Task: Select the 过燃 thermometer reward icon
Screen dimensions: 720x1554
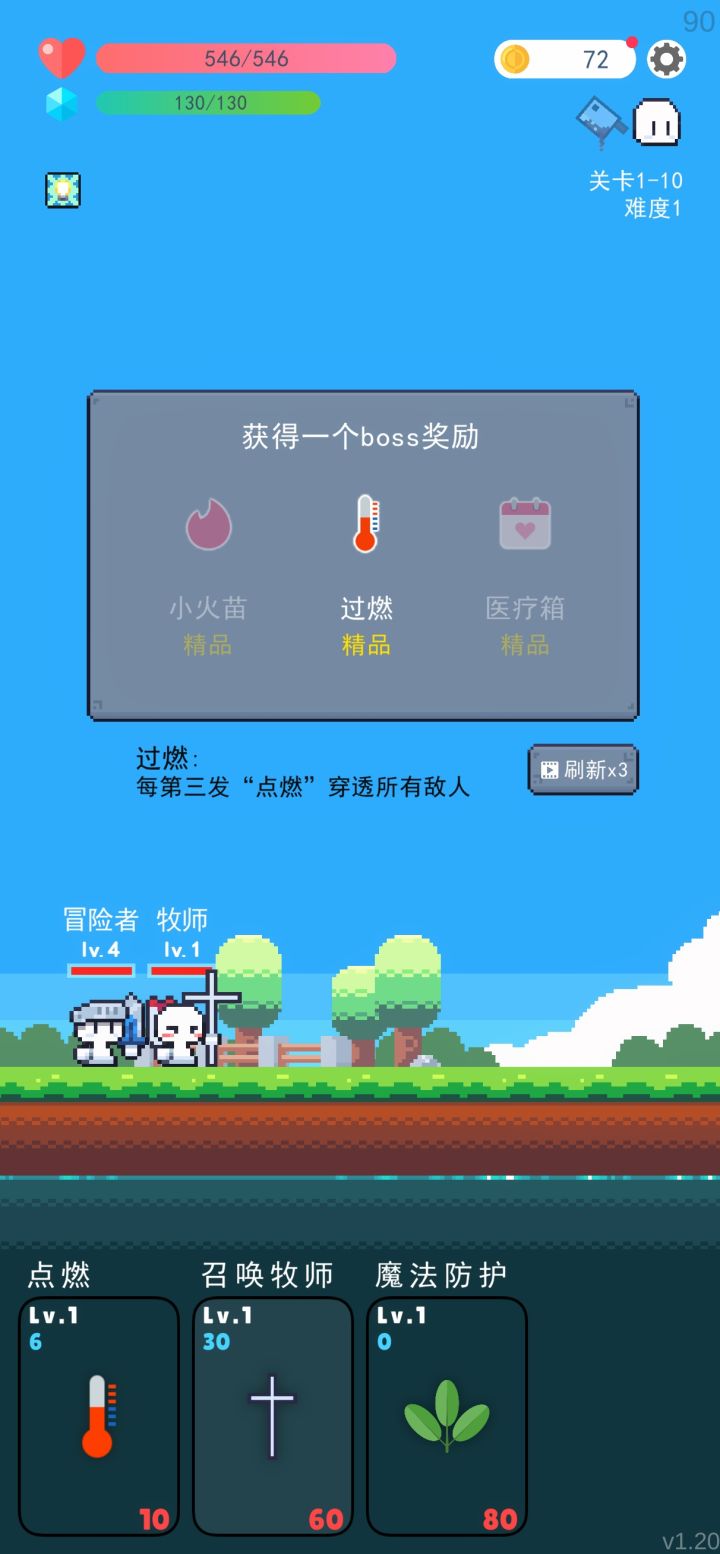Action: point(364,521)
